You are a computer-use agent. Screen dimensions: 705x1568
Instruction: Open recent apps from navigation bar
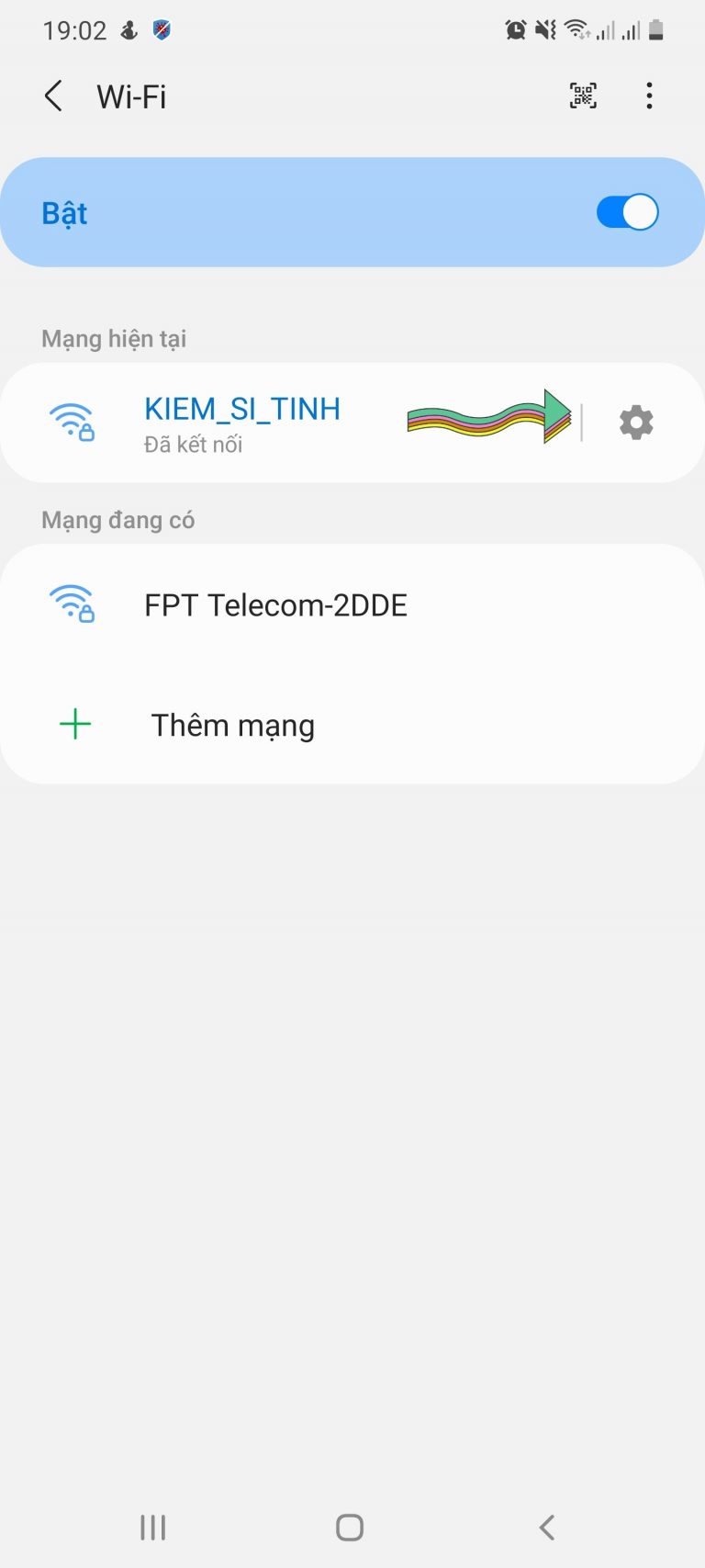pos(153,1528)
